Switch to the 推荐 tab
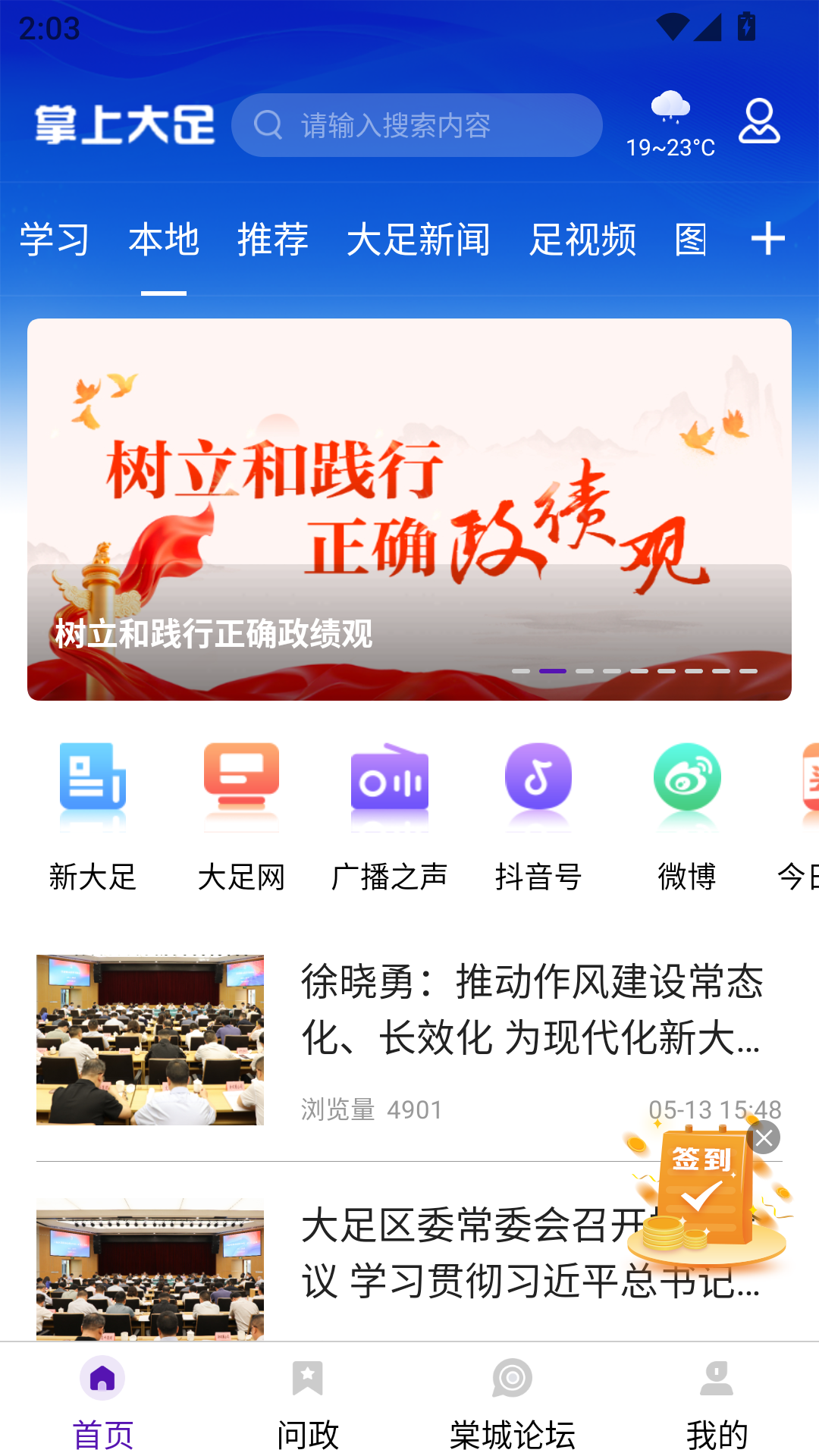The image size is (819, 1456). coord(273,240)
